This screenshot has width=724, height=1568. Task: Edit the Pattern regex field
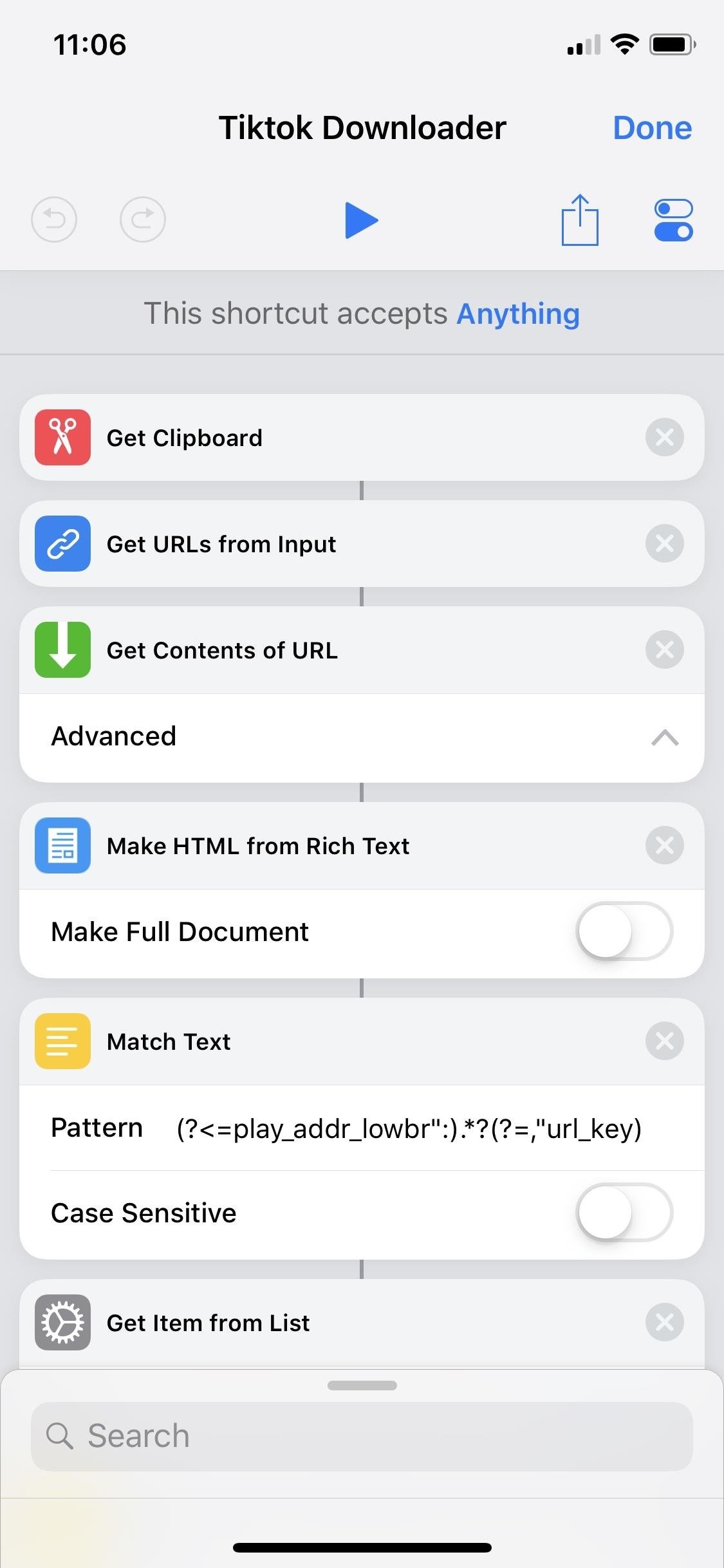(x=409, y=1128)
